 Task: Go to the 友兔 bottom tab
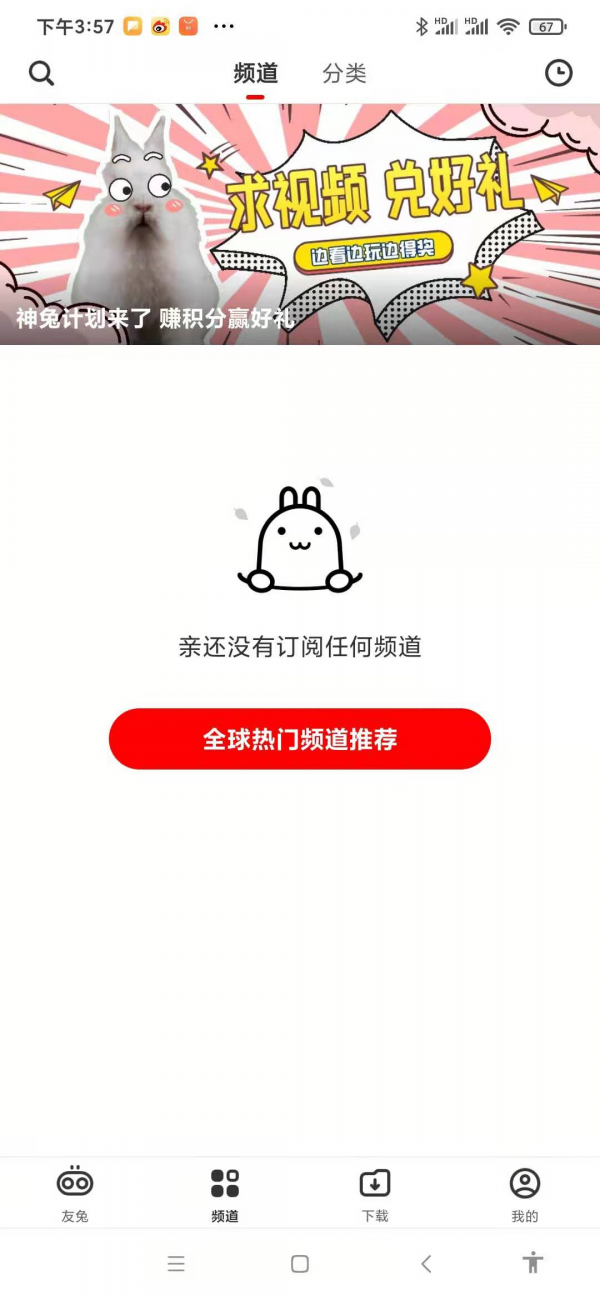(75, 1194)
